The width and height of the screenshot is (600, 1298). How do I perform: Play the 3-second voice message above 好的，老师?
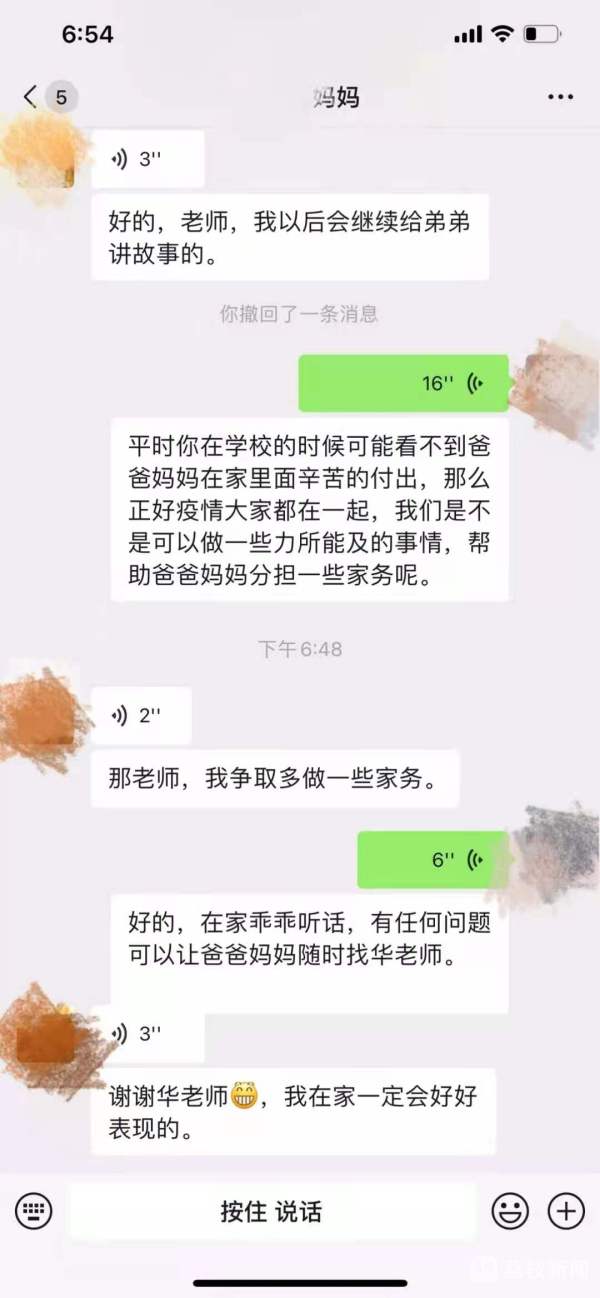coord(148,158)
